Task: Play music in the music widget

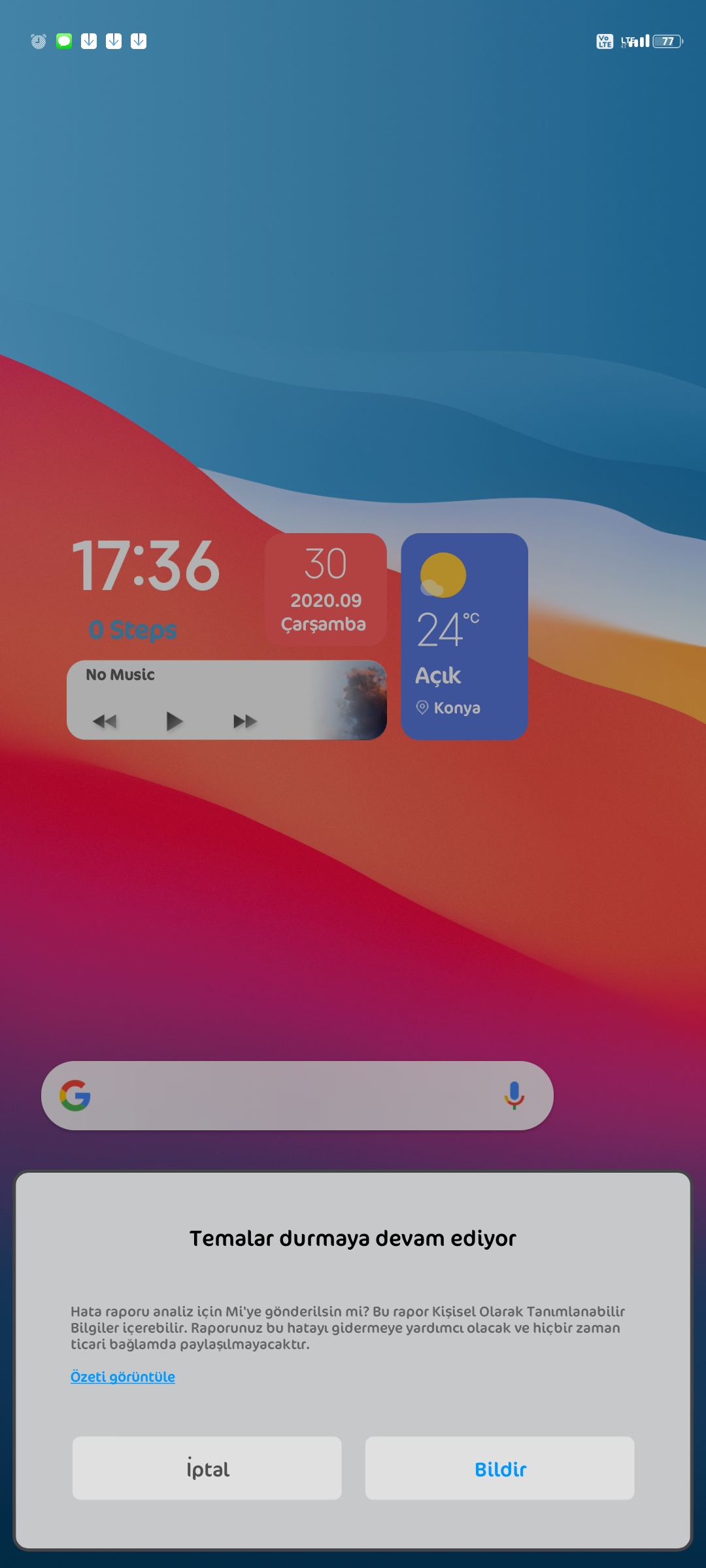Action: [174, 721]
